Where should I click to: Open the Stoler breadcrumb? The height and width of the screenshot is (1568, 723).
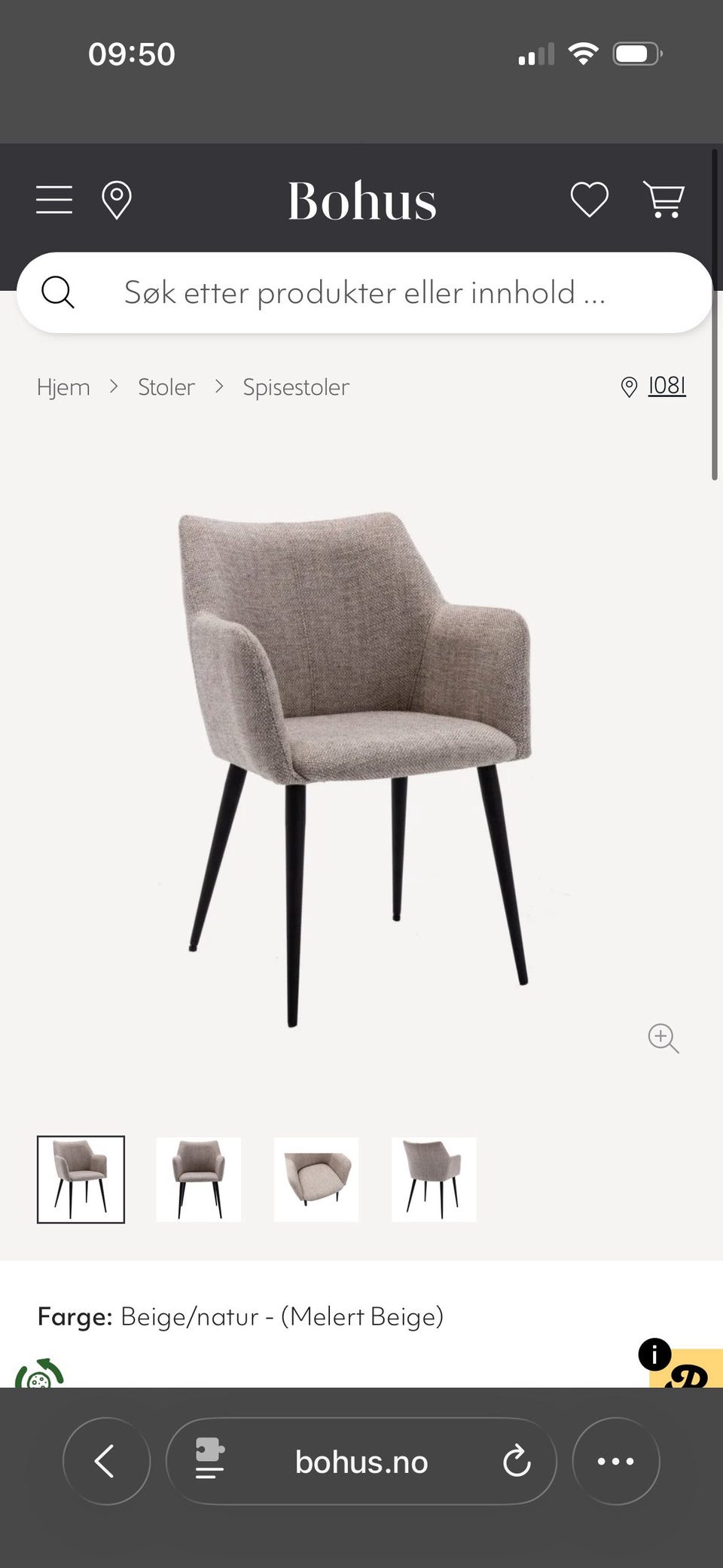(166, 387)
